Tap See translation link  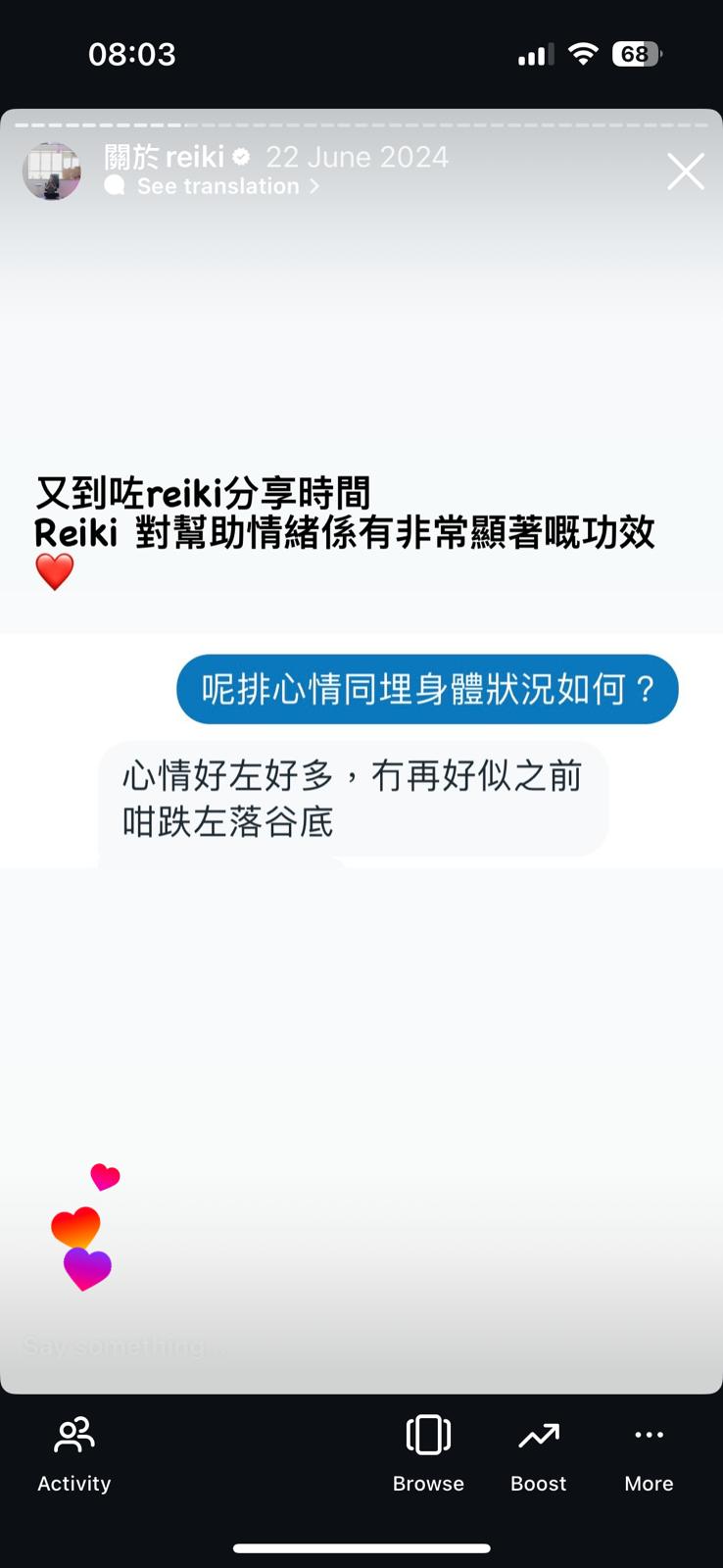coord(218,186)
